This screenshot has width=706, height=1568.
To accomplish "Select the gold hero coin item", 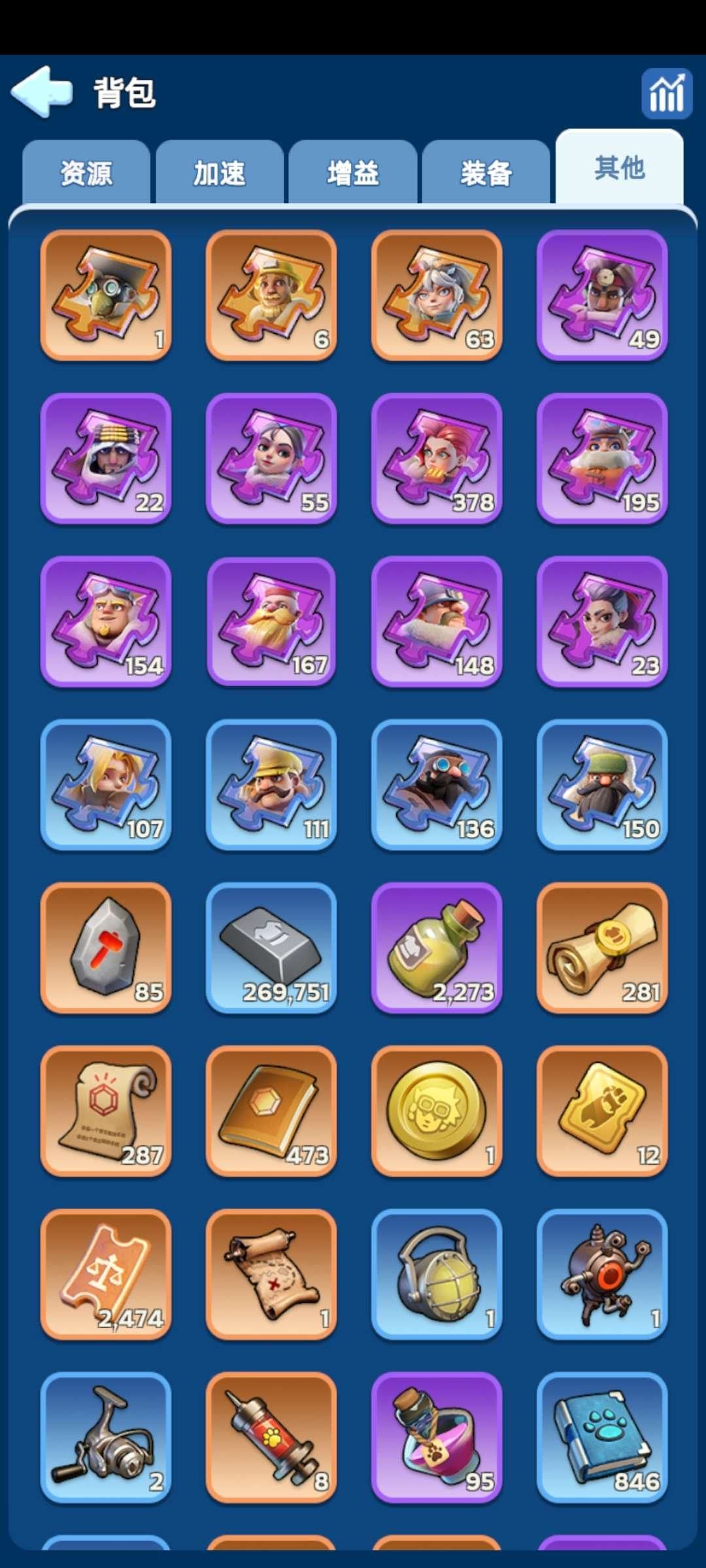I will (437, 1111).
